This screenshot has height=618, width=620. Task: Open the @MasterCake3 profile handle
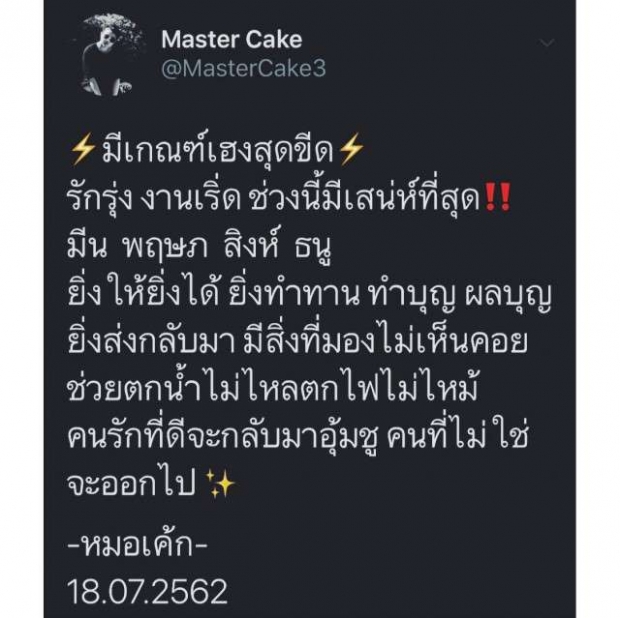[x=243, y=69]
